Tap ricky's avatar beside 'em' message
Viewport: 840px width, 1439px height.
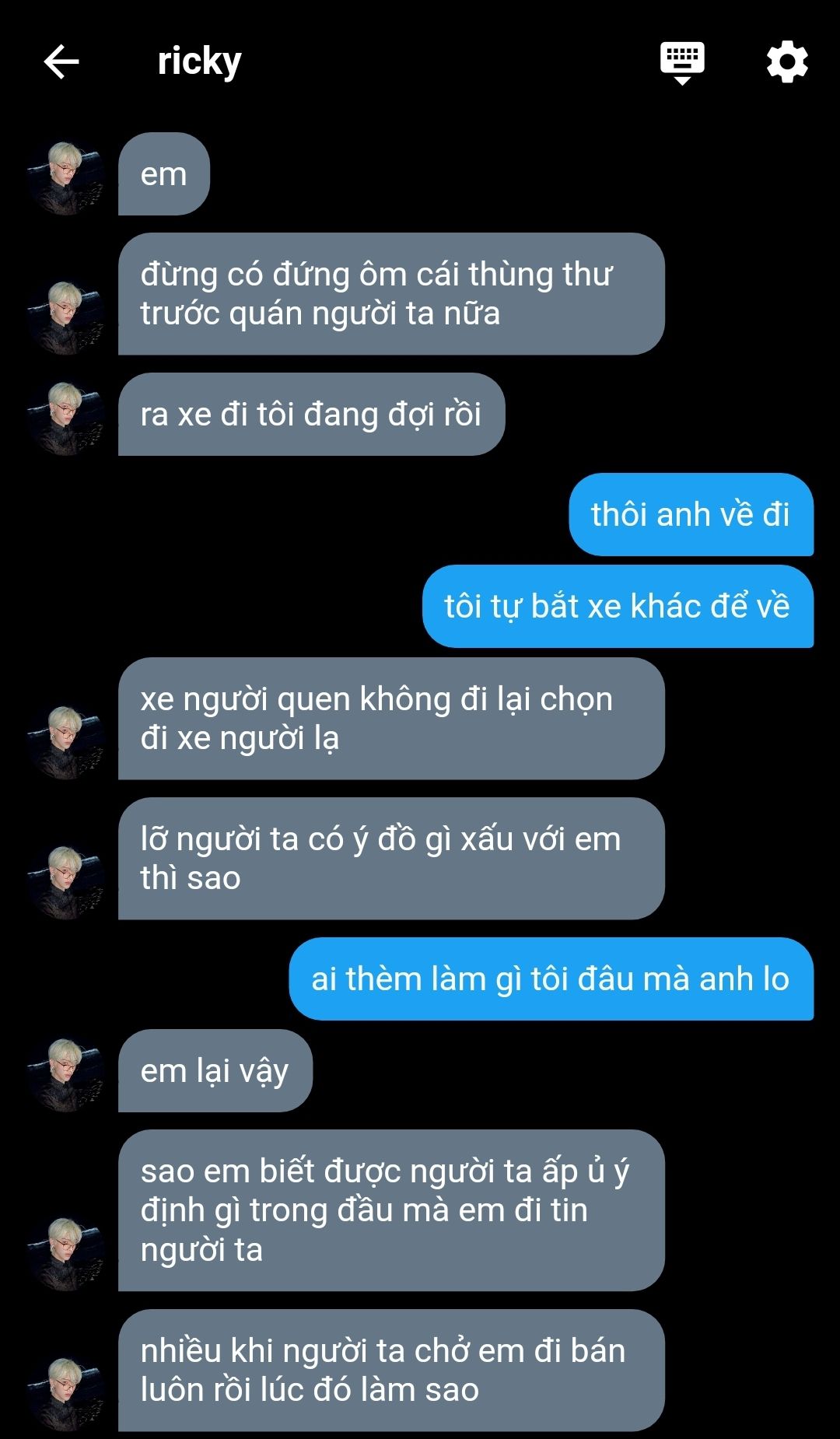66,178
